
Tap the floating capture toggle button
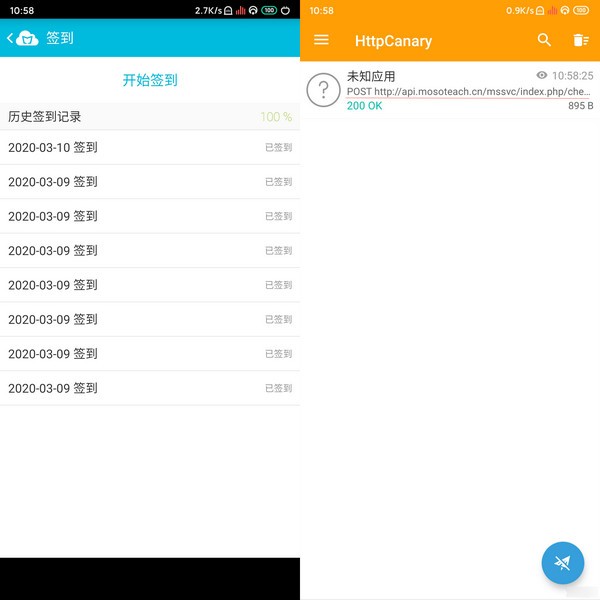(x=563, y=563)
